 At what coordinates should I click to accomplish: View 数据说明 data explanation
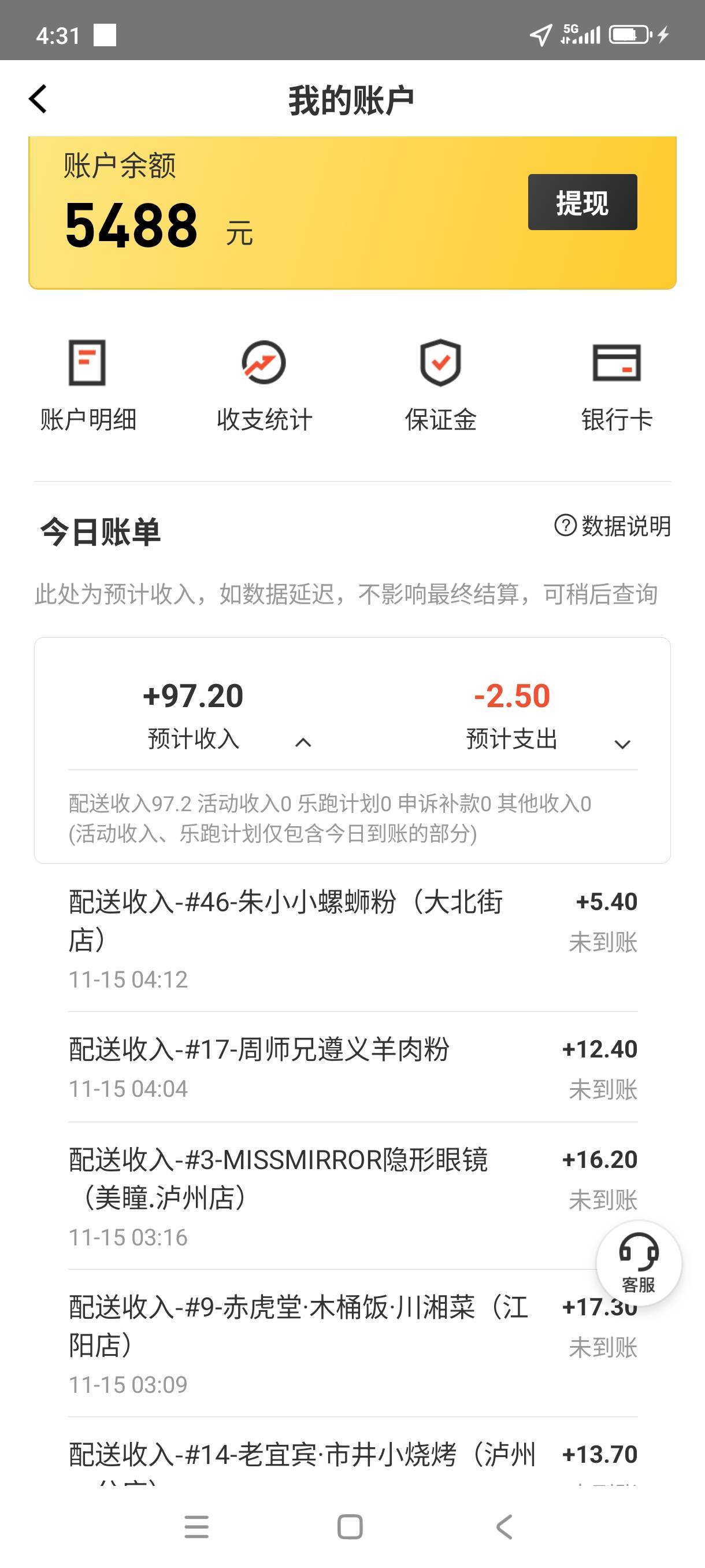613,526
